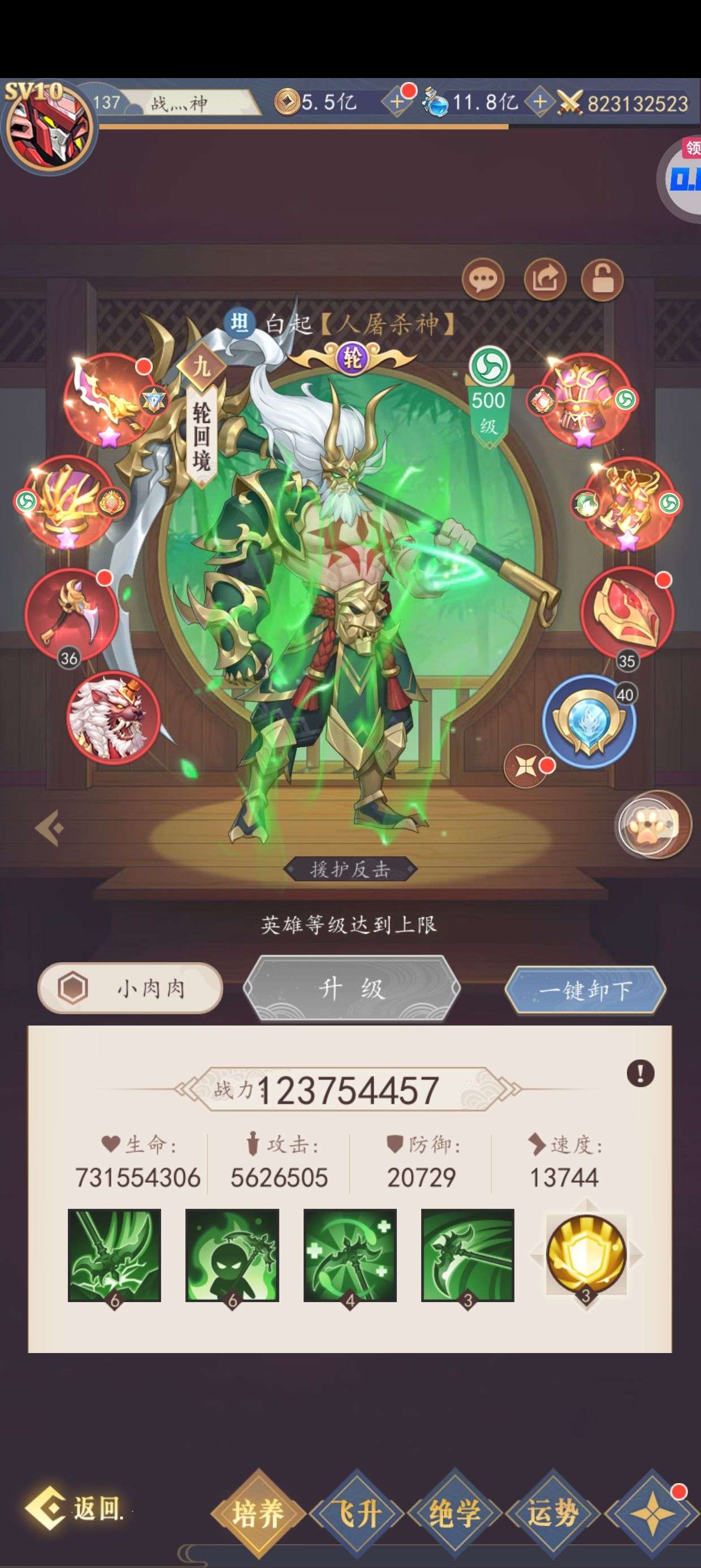Share this hero via the share icon
Image resolution: width=701 pixels, height=1568 pixels.
544,280
